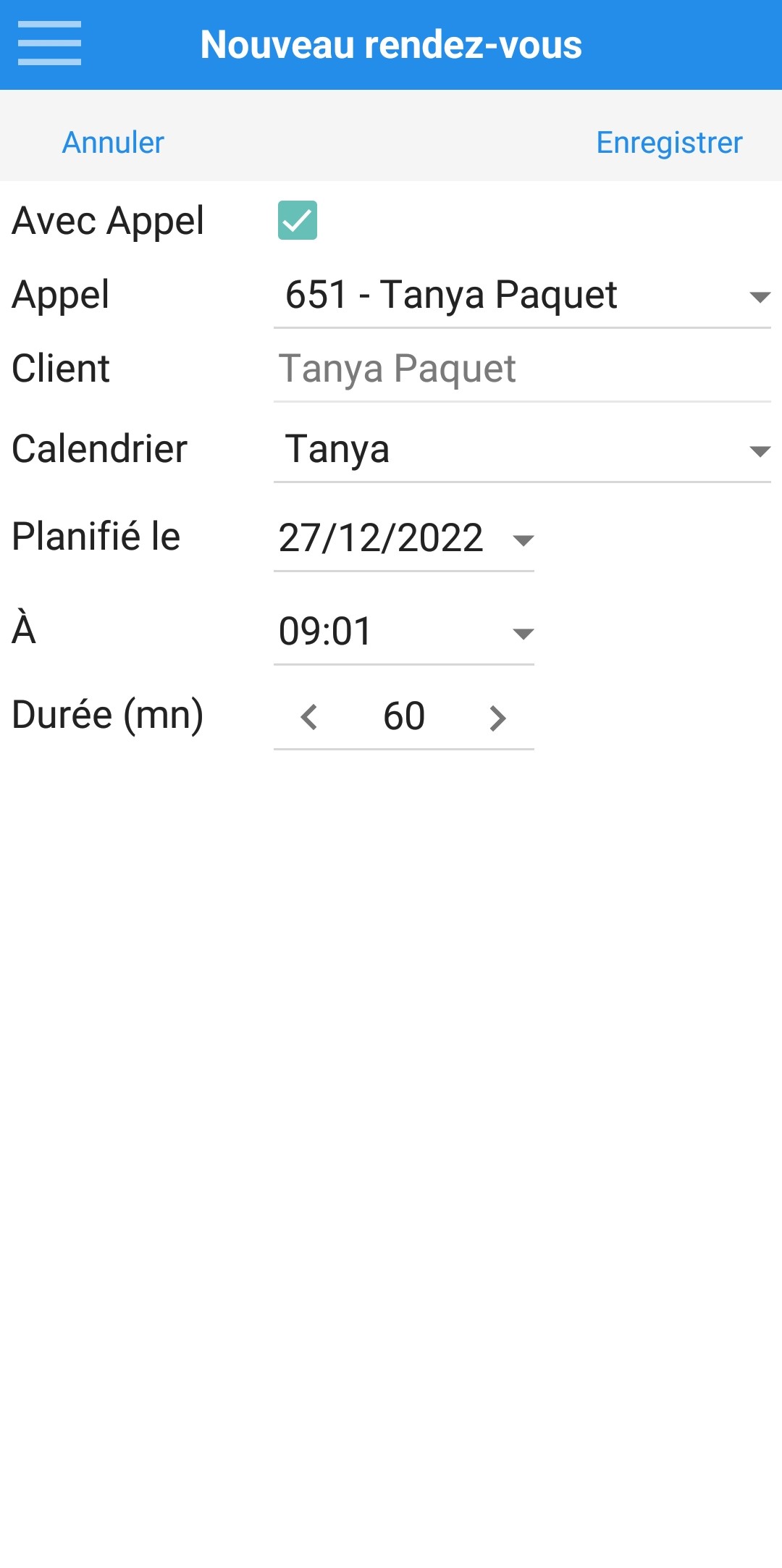Decrease the duration with left arrow
This screenshot has height=1568, width=782.
click(309, 717)
